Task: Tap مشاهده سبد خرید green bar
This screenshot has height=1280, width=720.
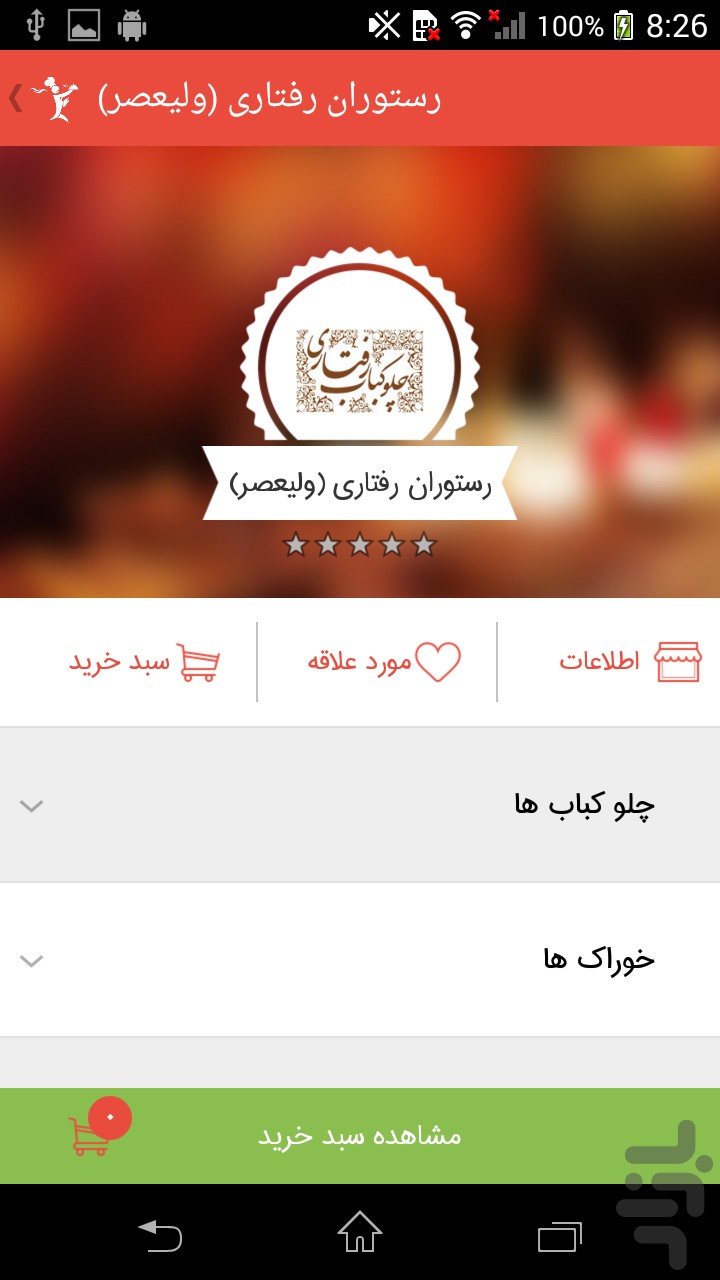Action: click(x=360, y=1136)
